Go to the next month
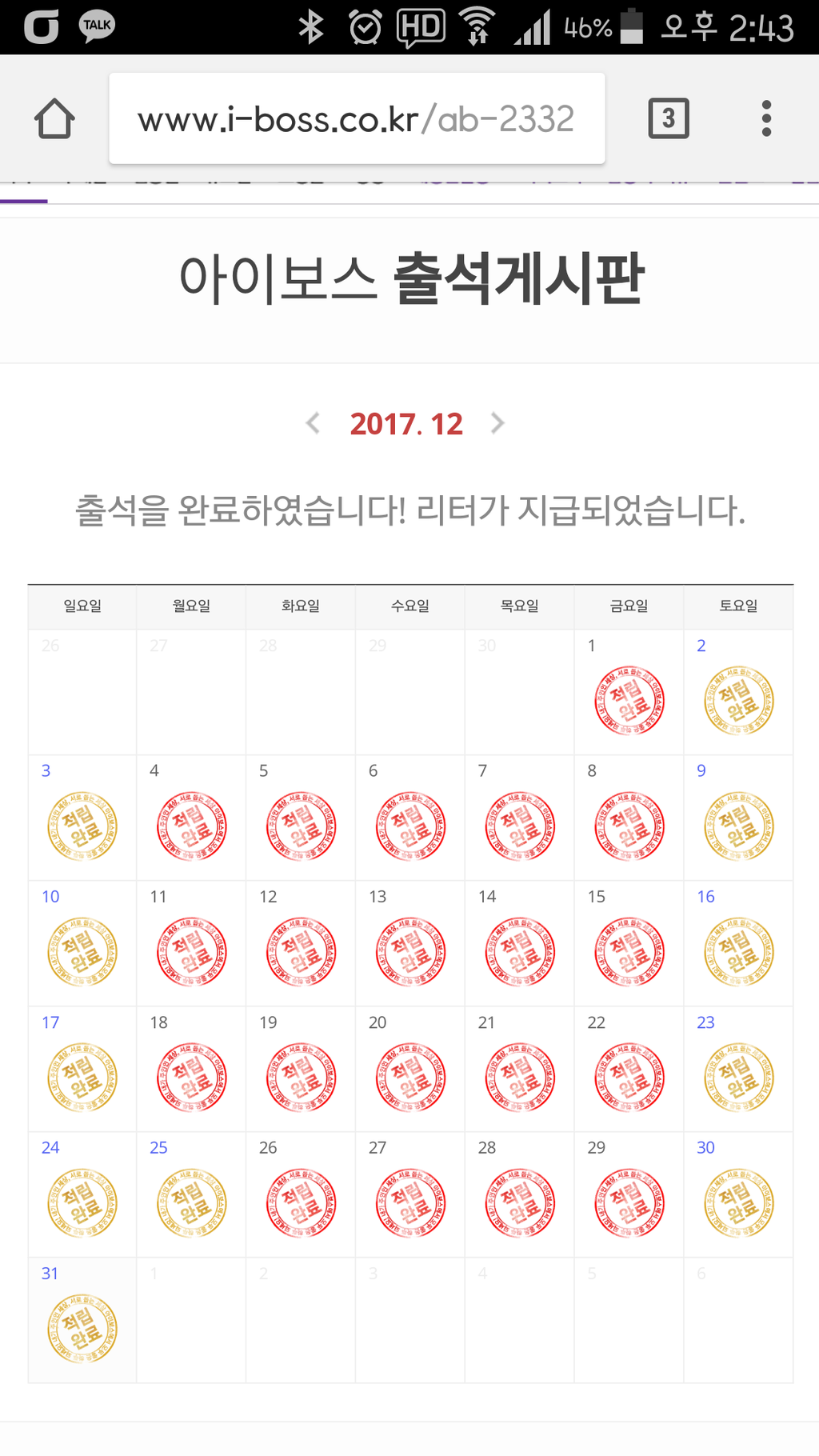 click(497, 423)
